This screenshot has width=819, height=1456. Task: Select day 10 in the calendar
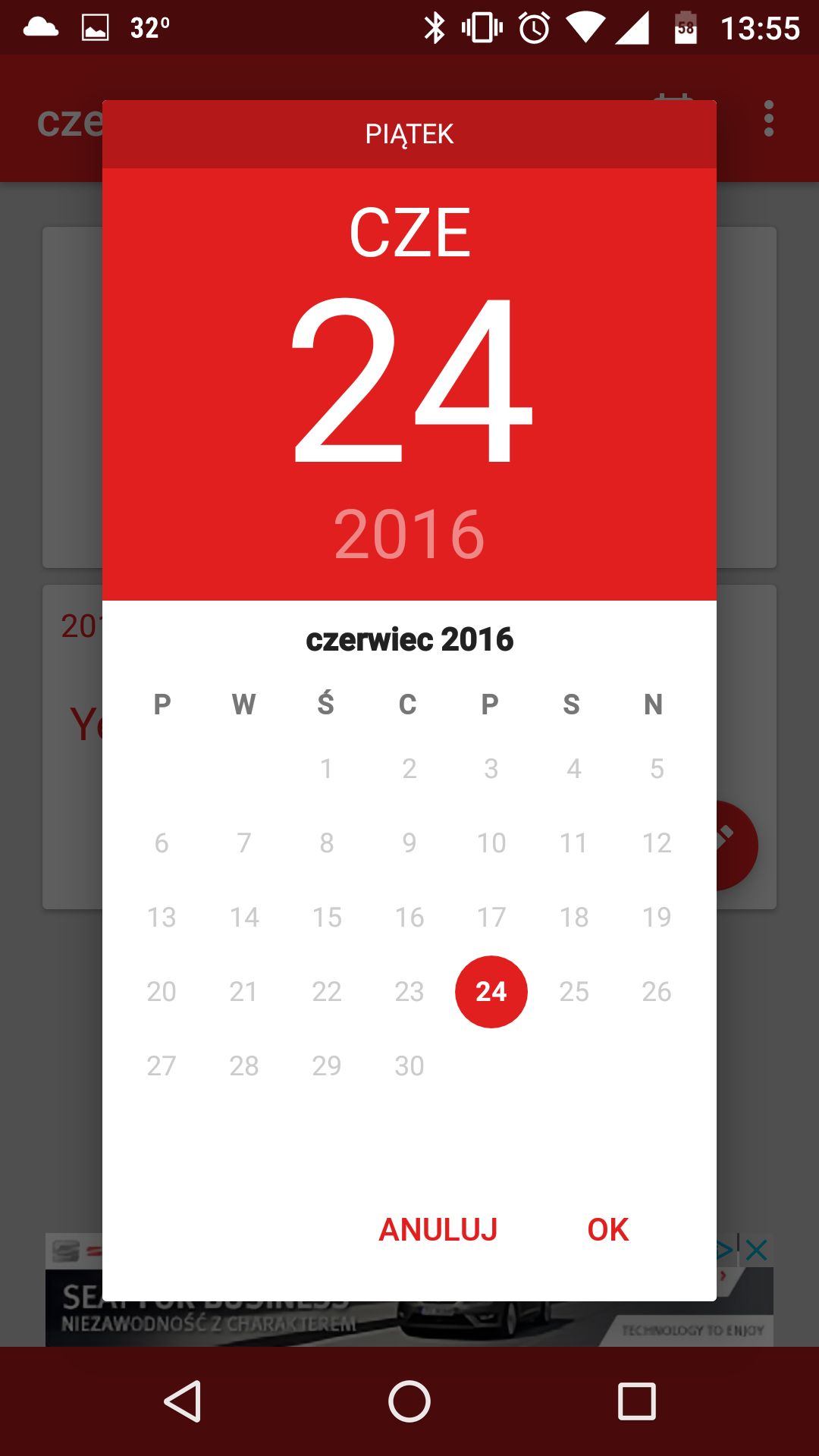pyautogui.click(x=491, y=843)
